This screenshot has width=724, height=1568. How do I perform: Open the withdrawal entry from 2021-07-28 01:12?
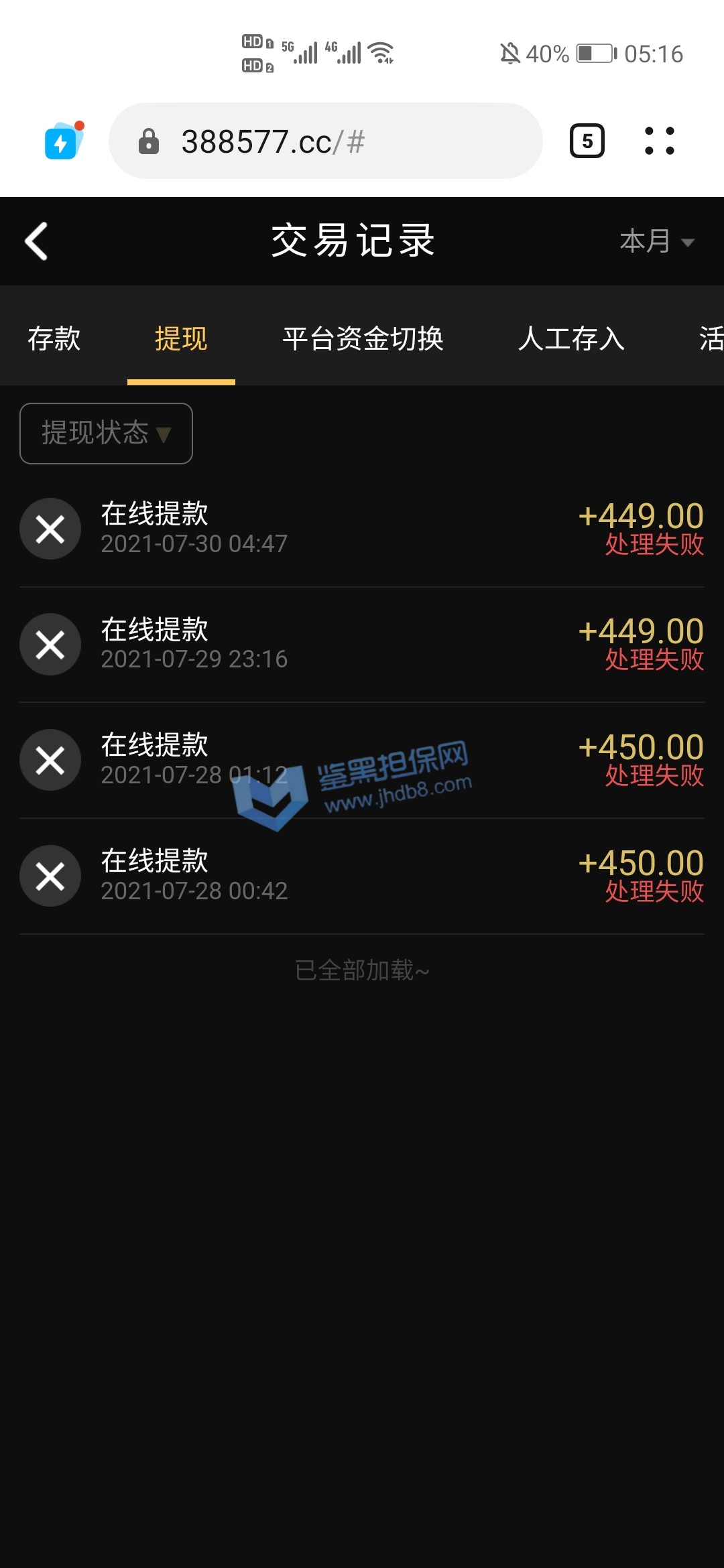tap(362, 761)
